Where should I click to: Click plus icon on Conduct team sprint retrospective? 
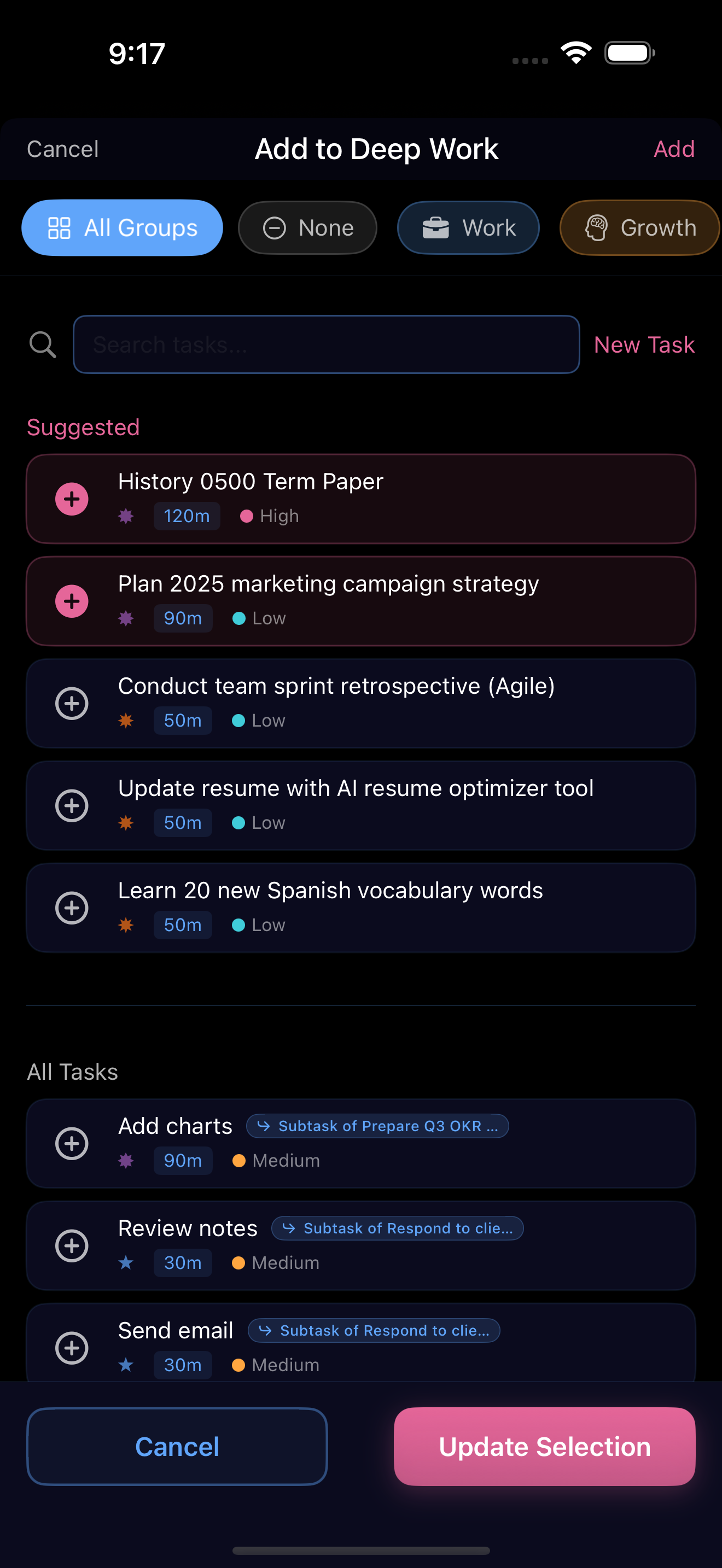71,703
